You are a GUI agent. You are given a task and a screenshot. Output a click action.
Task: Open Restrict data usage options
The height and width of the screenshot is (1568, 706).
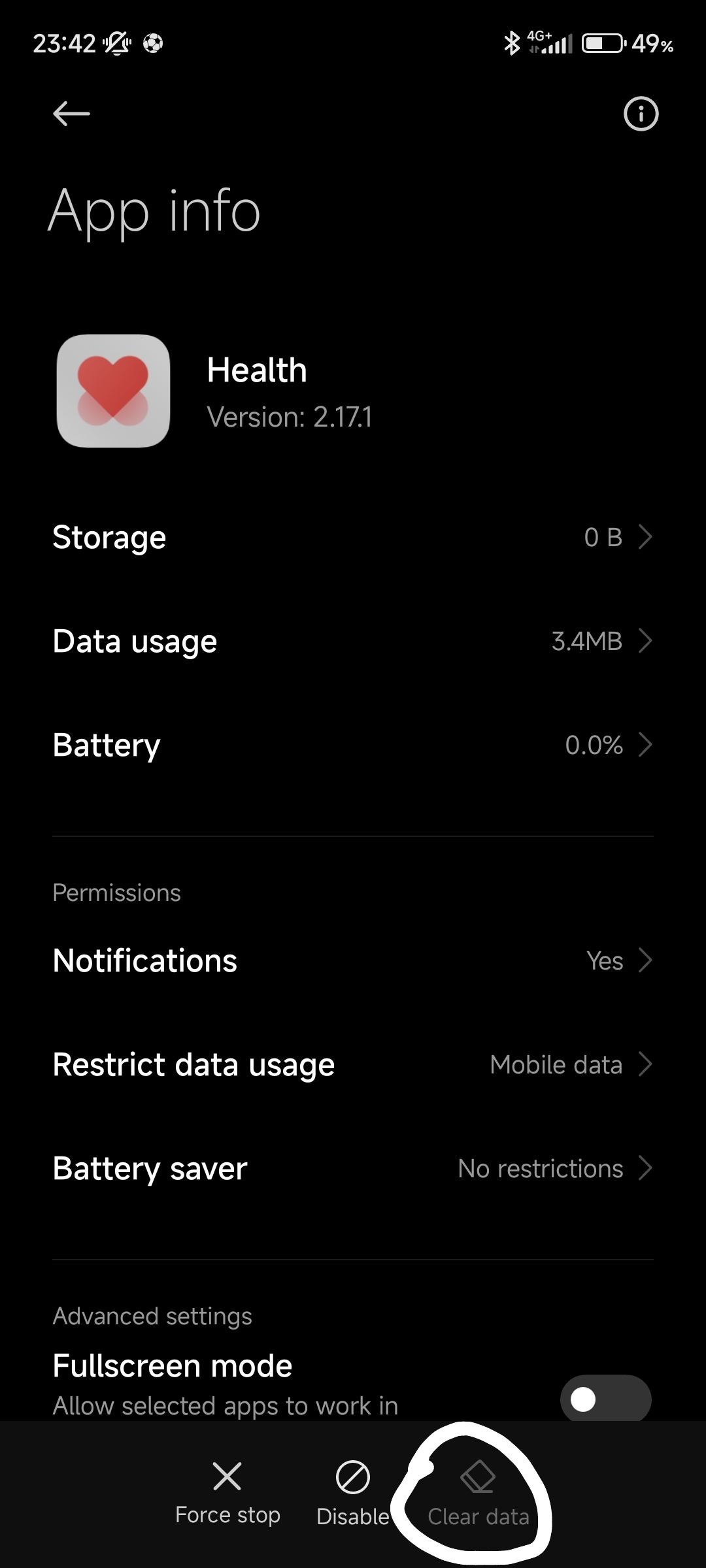pyautogui.click(x=353, y=1064)
